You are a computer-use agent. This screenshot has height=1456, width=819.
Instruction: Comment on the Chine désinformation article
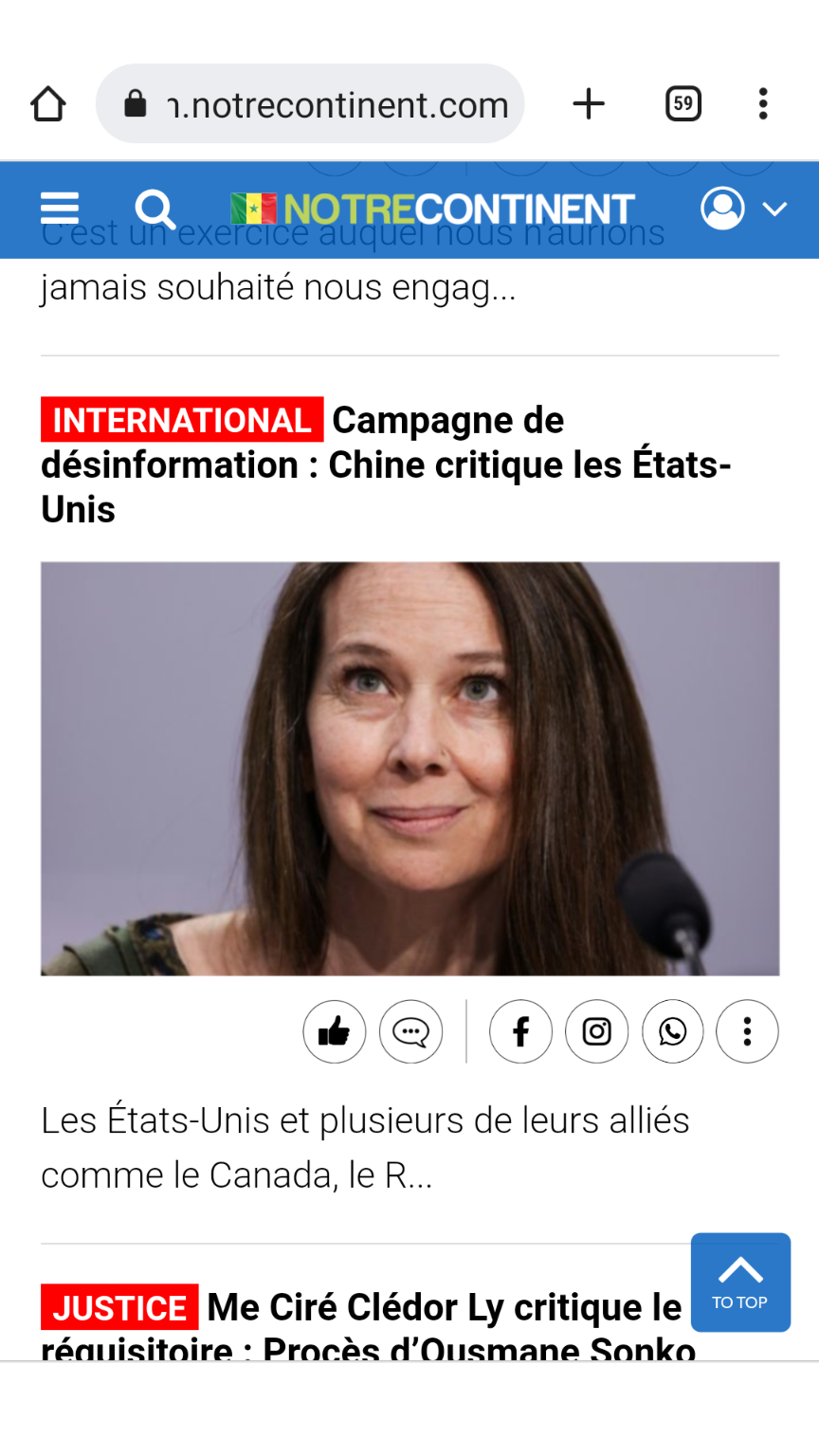410,1031
